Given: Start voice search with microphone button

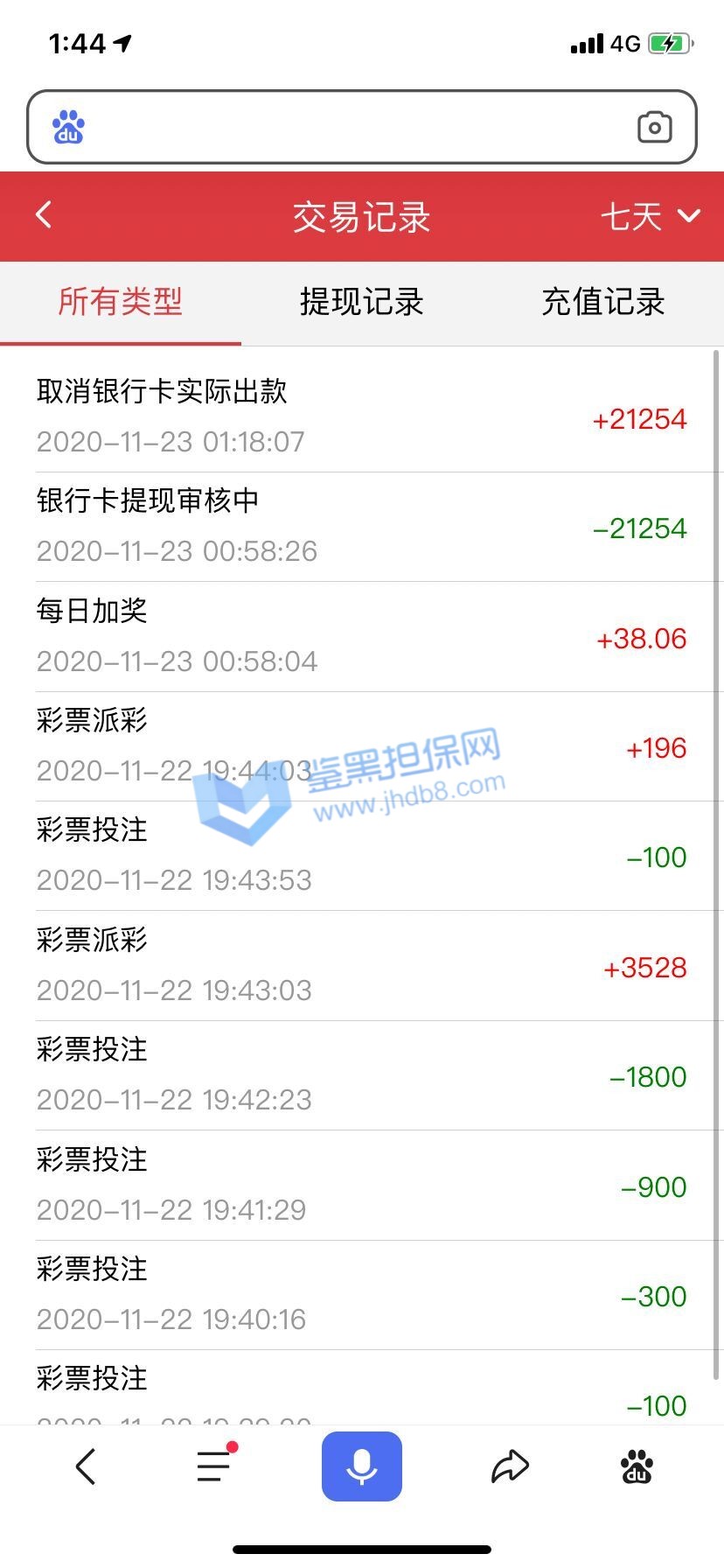Looking at the screenshot, I should point(361,1466).
